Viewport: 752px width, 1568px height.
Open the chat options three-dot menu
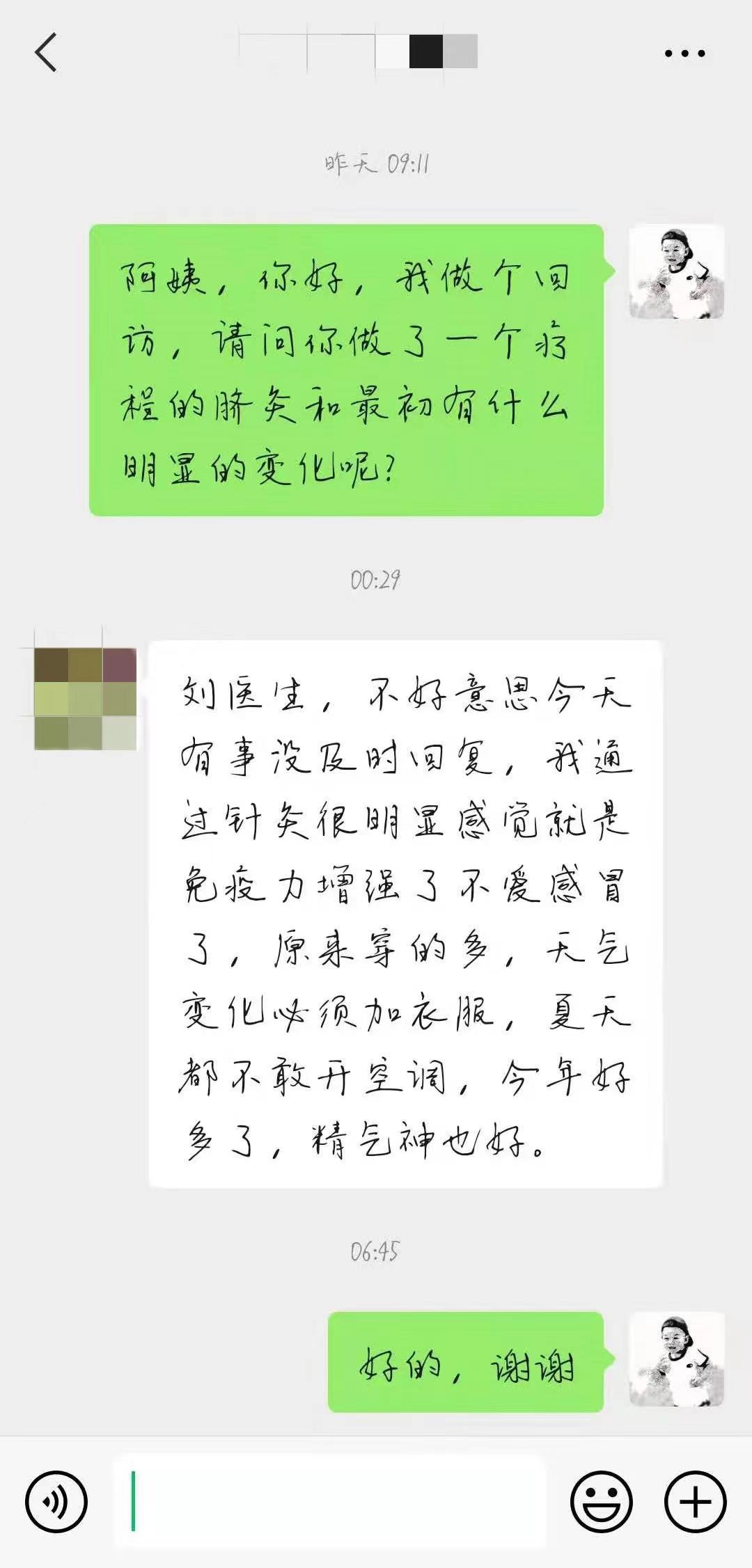[x=684, y=54]
